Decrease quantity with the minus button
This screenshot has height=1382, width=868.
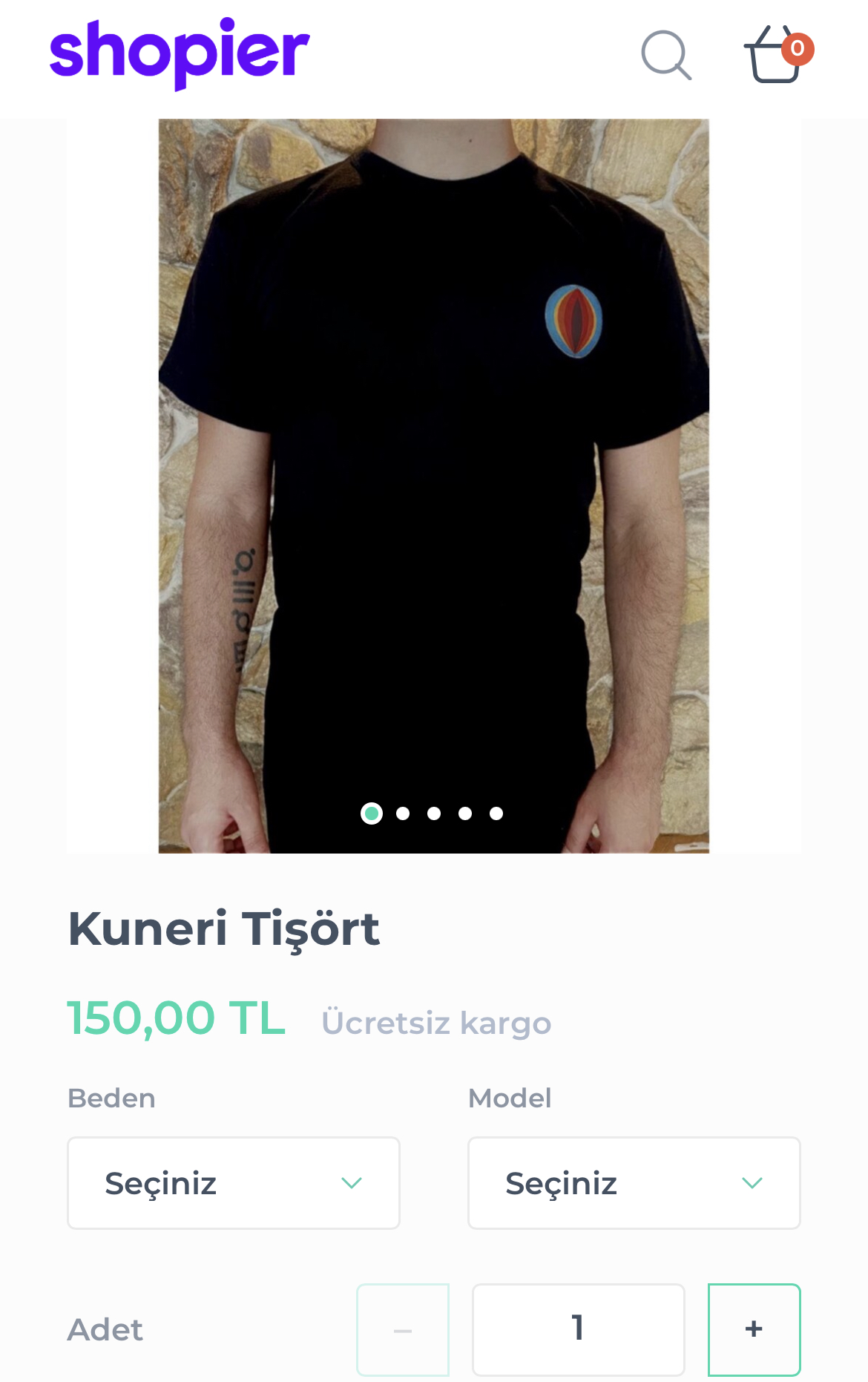(x=403, y=1329)
